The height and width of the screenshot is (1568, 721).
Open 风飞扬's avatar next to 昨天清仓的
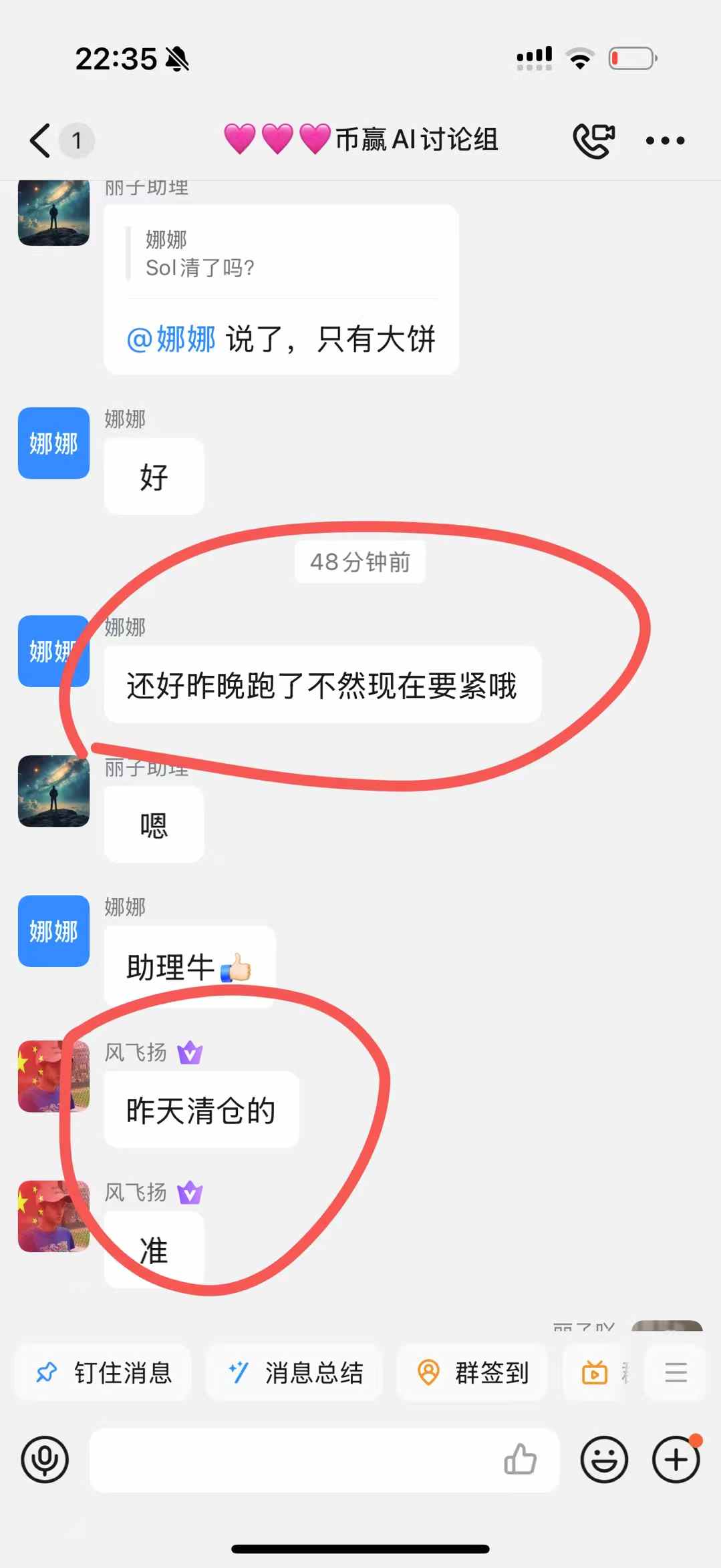coord(53,1076)
